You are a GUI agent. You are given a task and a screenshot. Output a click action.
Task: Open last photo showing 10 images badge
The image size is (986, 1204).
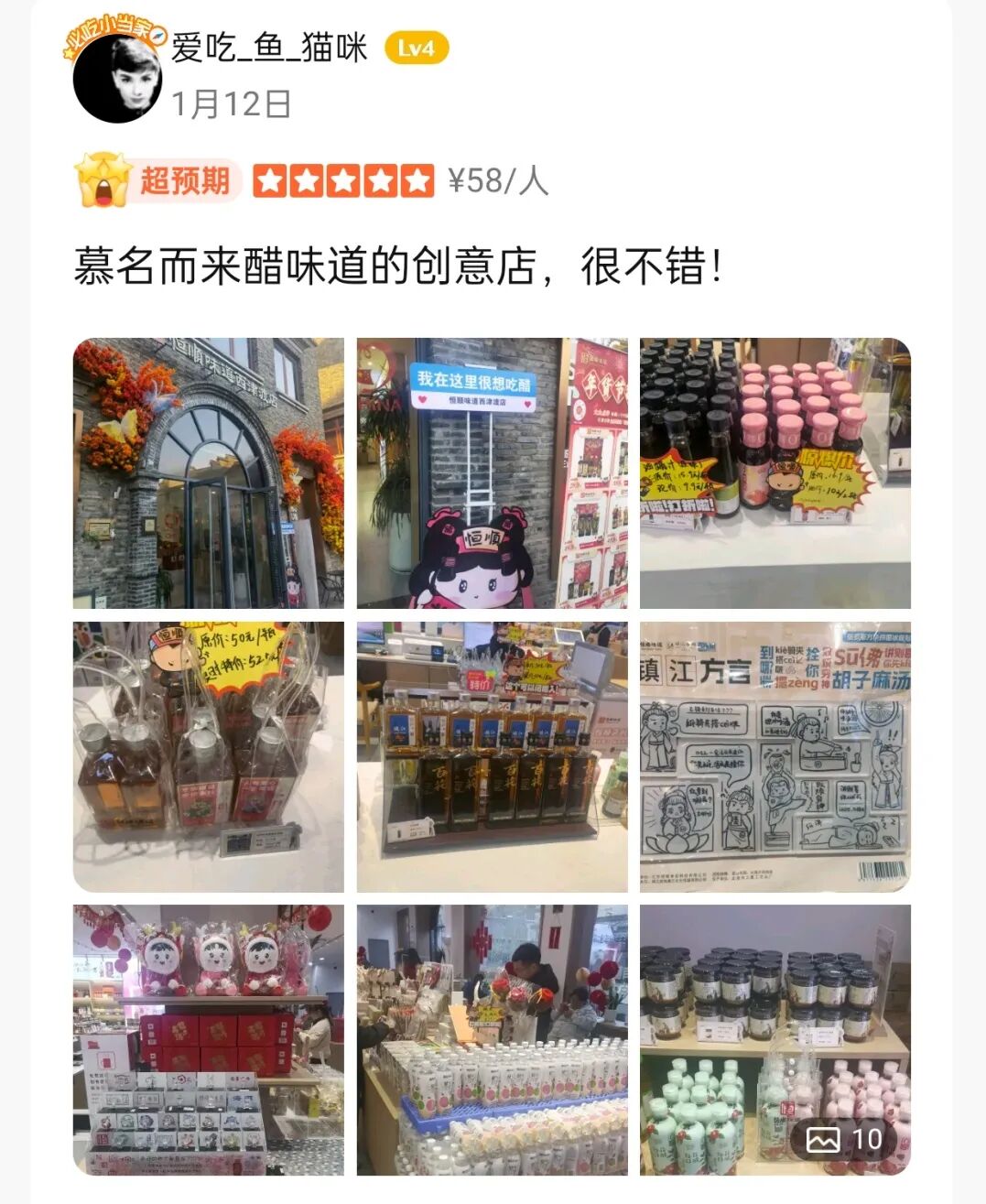point(775,1040)
